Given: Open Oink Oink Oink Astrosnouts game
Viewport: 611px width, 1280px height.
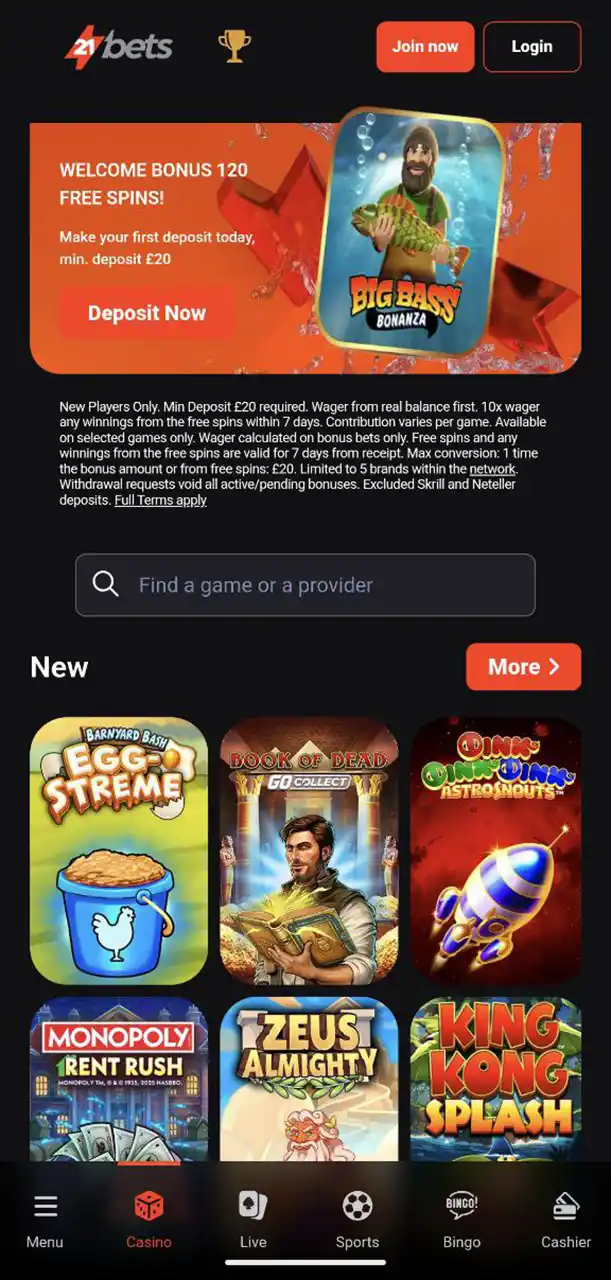Looking at the screenshot, I should [x=496, y=850].
